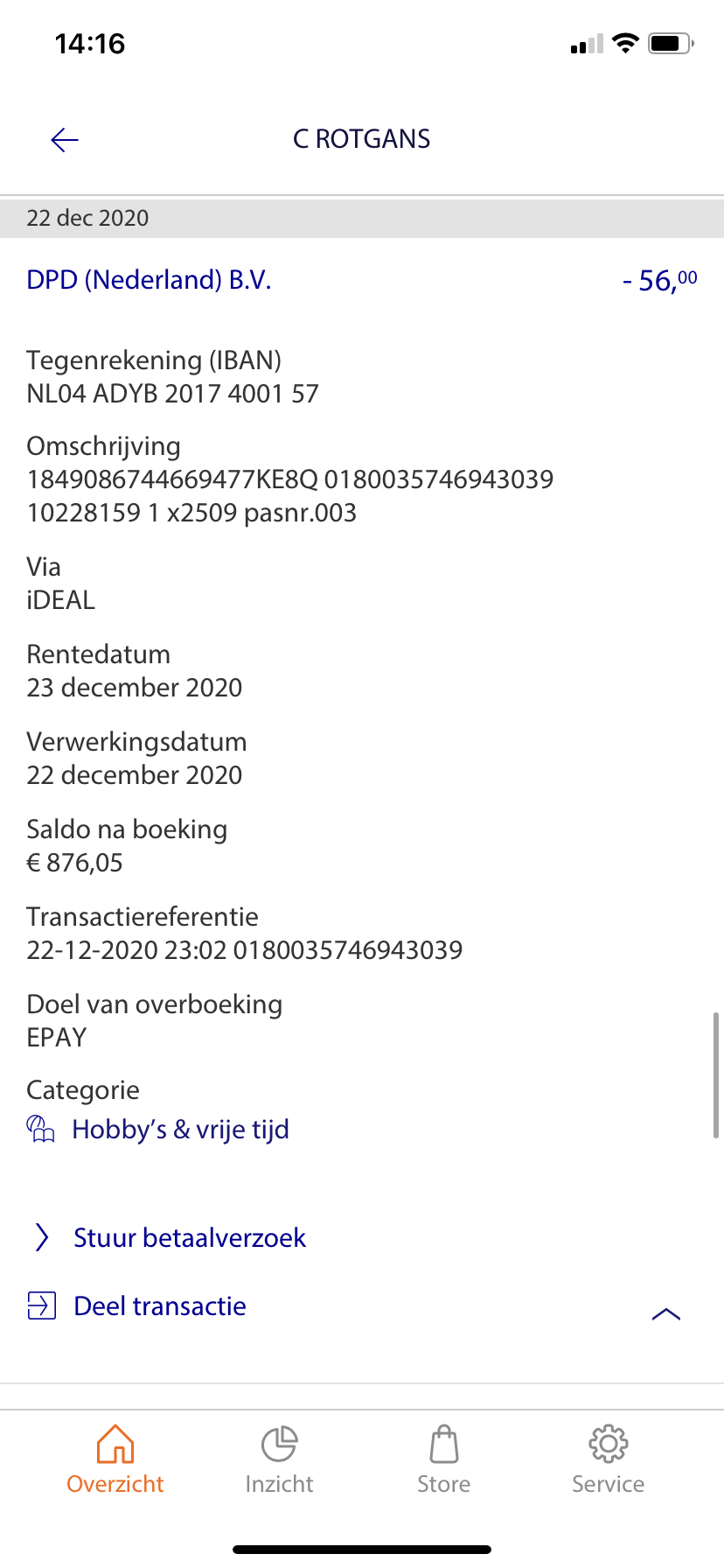Go to the Store tab
This screenshot has width=724, height=1568.
click(x=443, y=1459)
